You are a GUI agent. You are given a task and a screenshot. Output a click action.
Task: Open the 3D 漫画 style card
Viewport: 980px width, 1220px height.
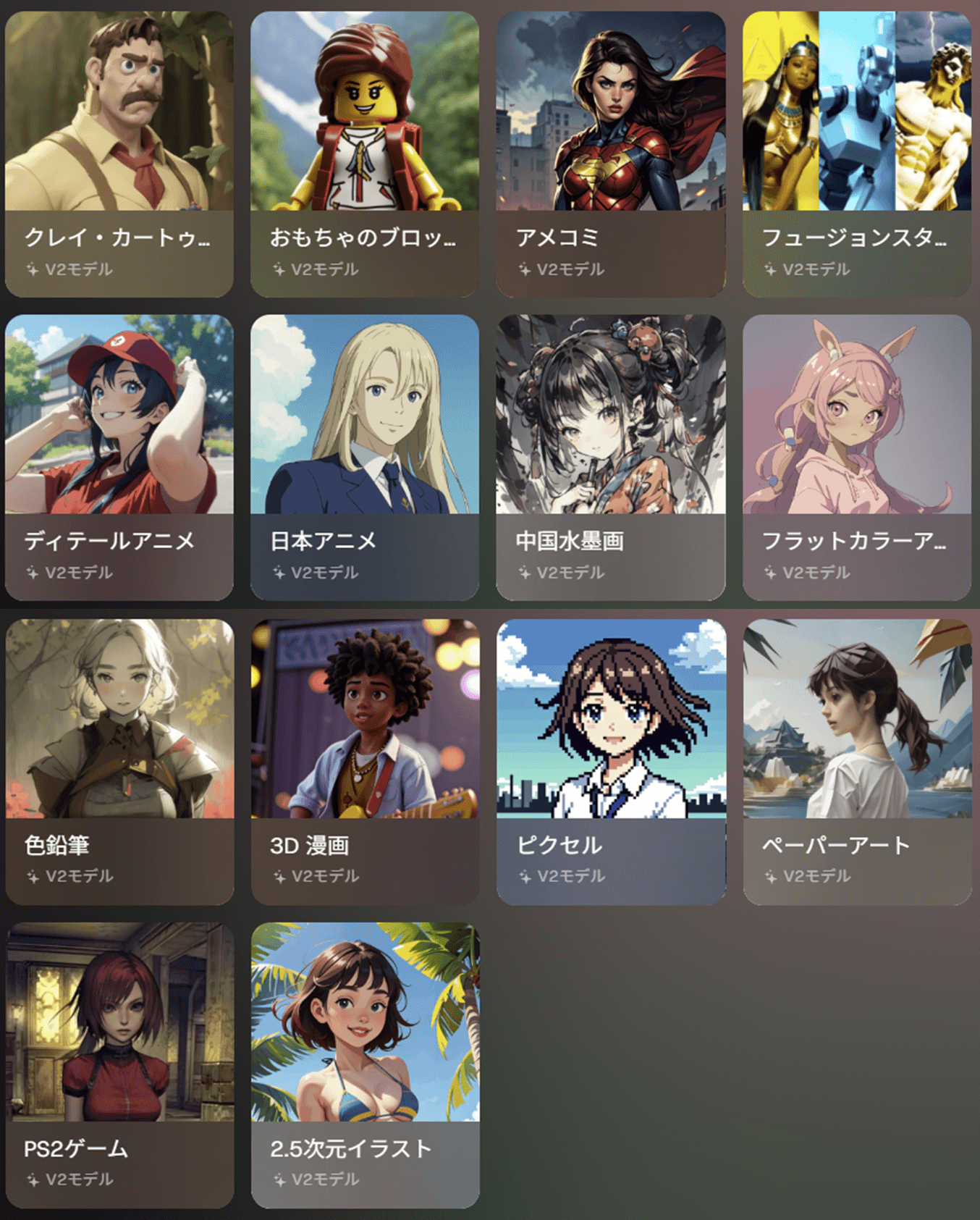[365, 761]
